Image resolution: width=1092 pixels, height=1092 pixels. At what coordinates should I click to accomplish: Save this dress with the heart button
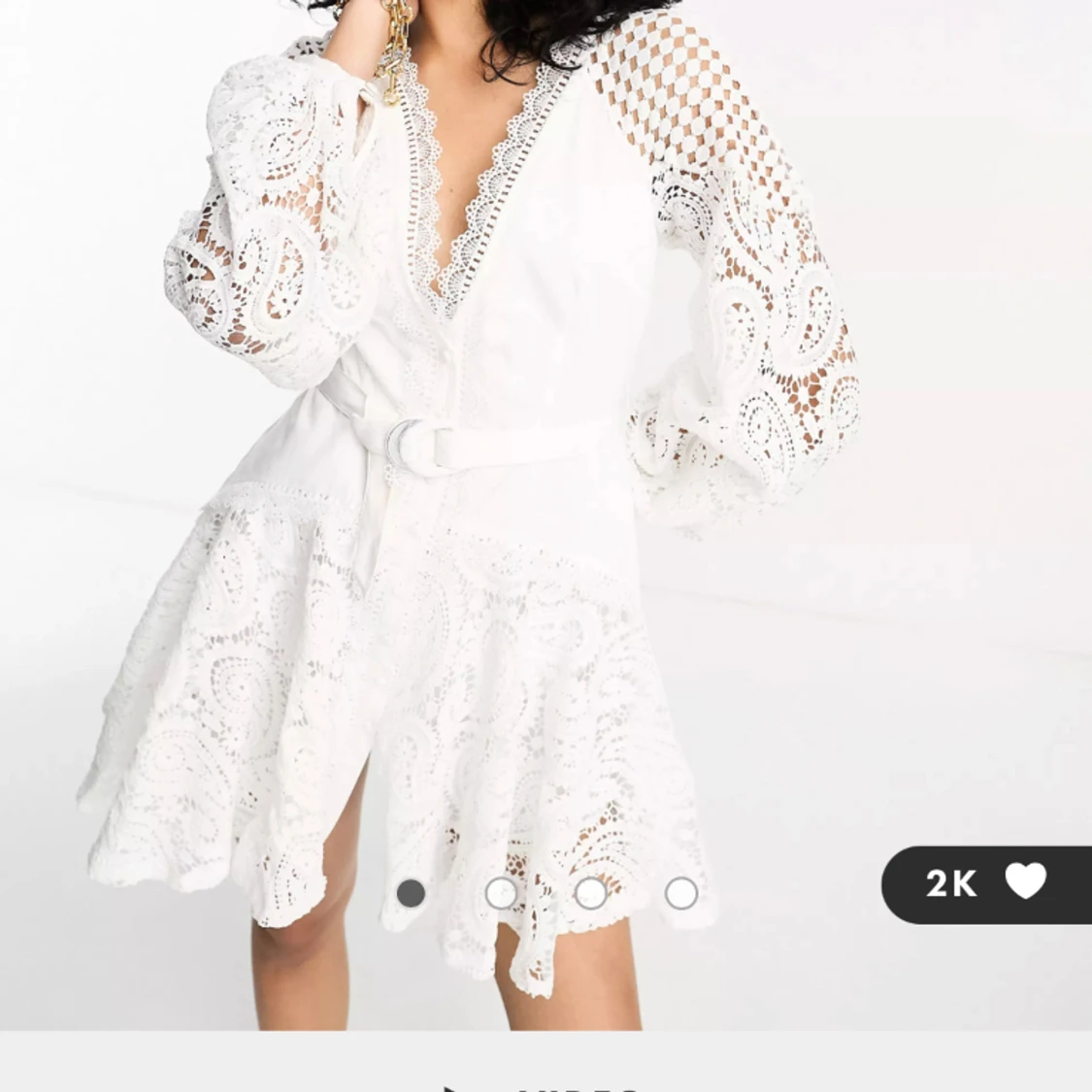[1025, 882]
